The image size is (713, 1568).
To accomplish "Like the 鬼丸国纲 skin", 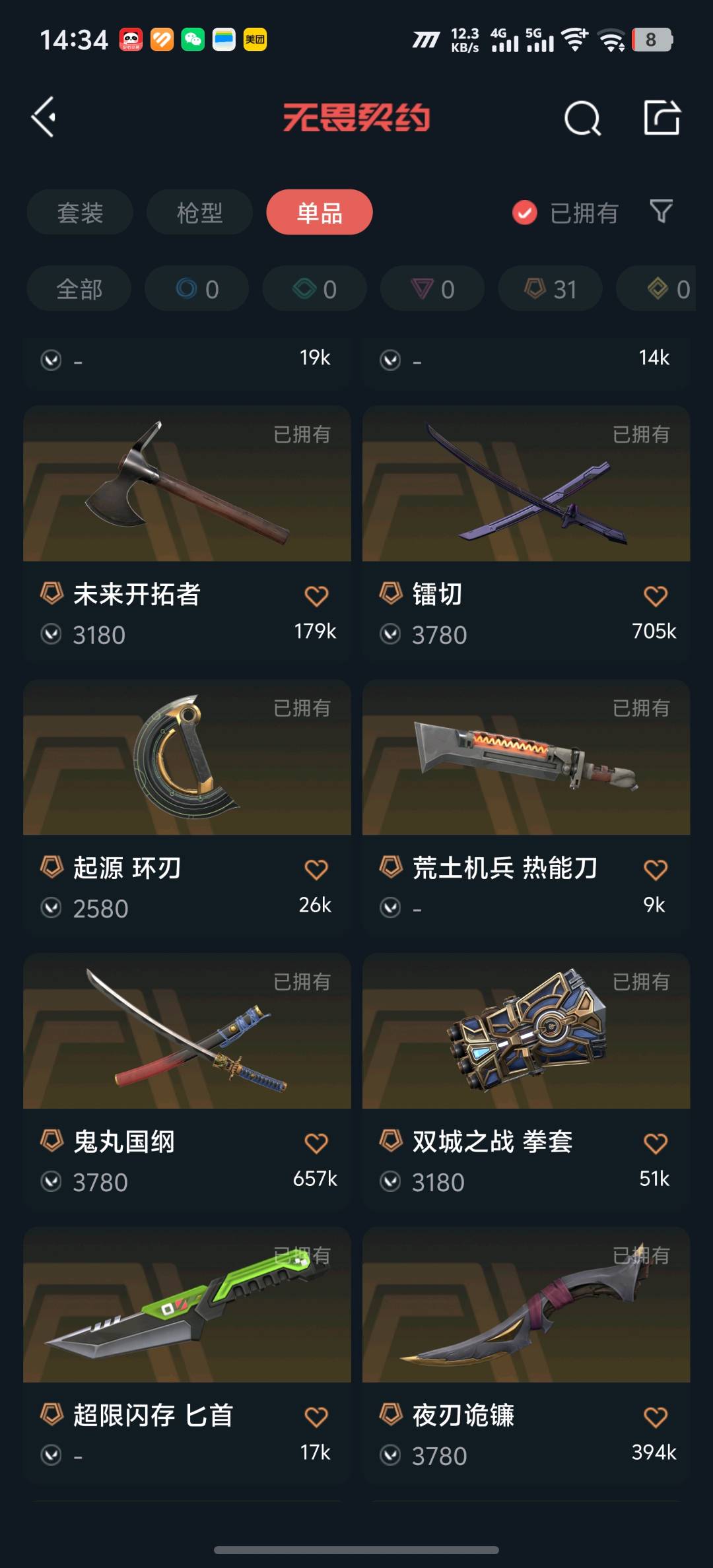I will (316, 1143).
